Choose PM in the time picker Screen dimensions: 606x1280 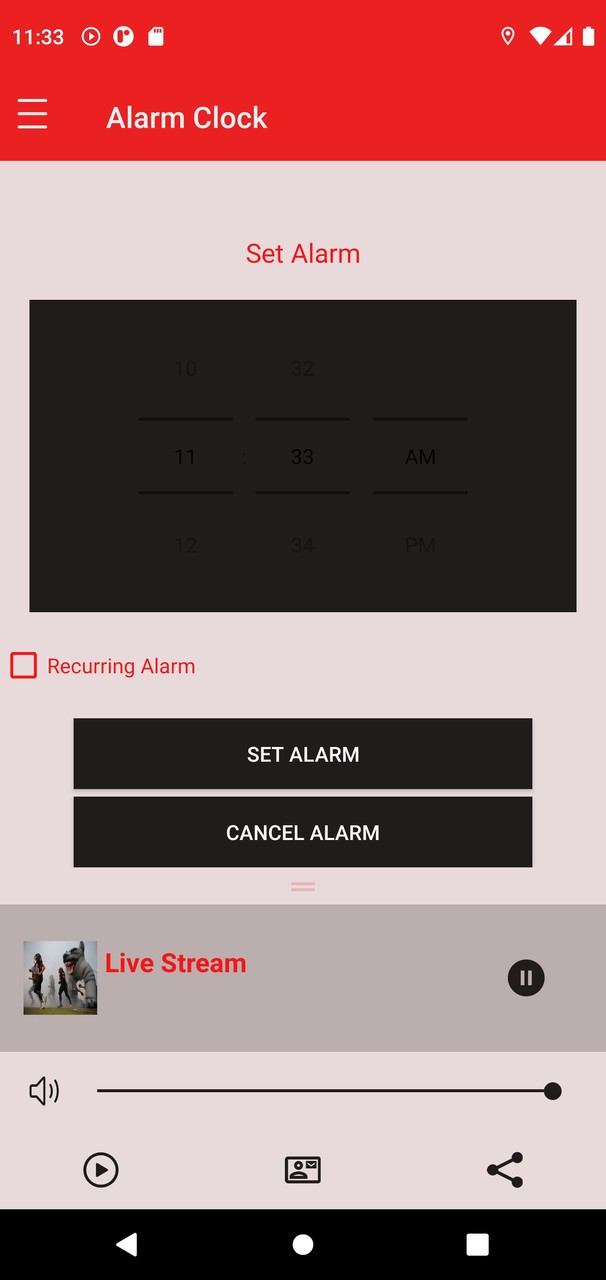pyautogui.click(x=420, y=545)
